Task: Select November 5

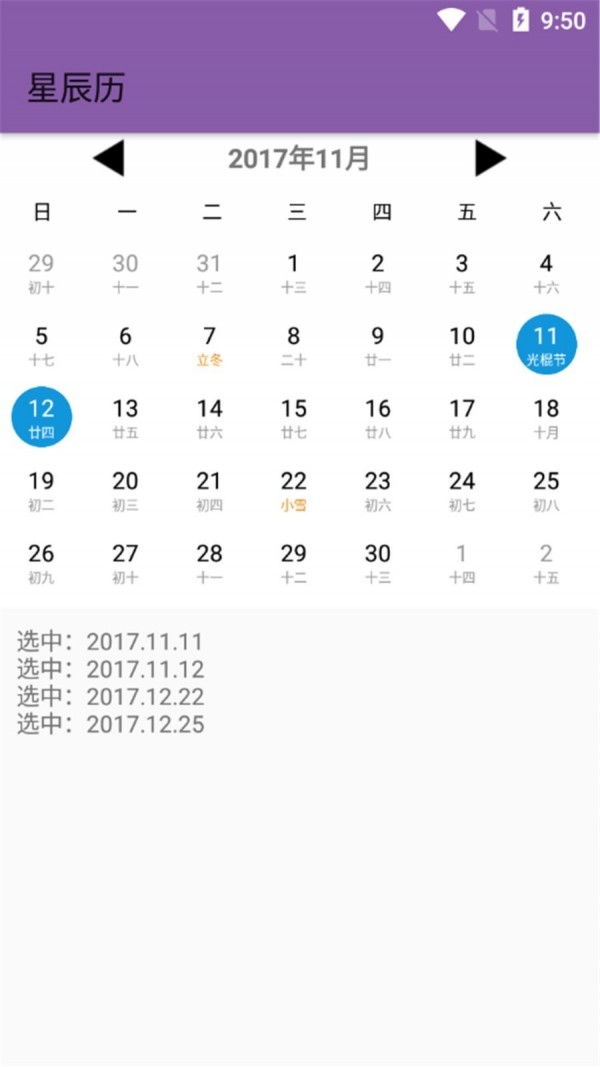Action: coord(41,344)
